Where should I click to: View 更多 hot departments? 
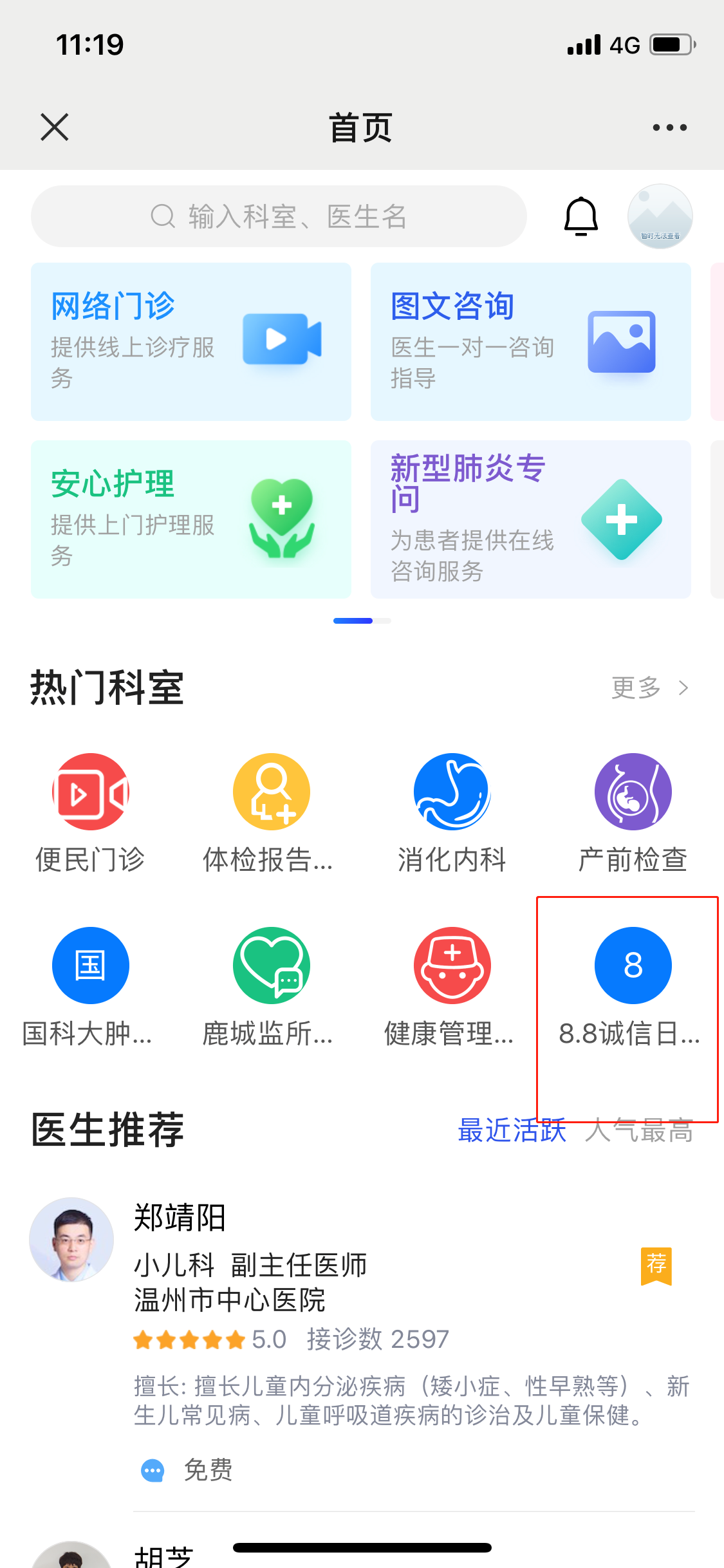pyautogui.click(x=649, y=688)
